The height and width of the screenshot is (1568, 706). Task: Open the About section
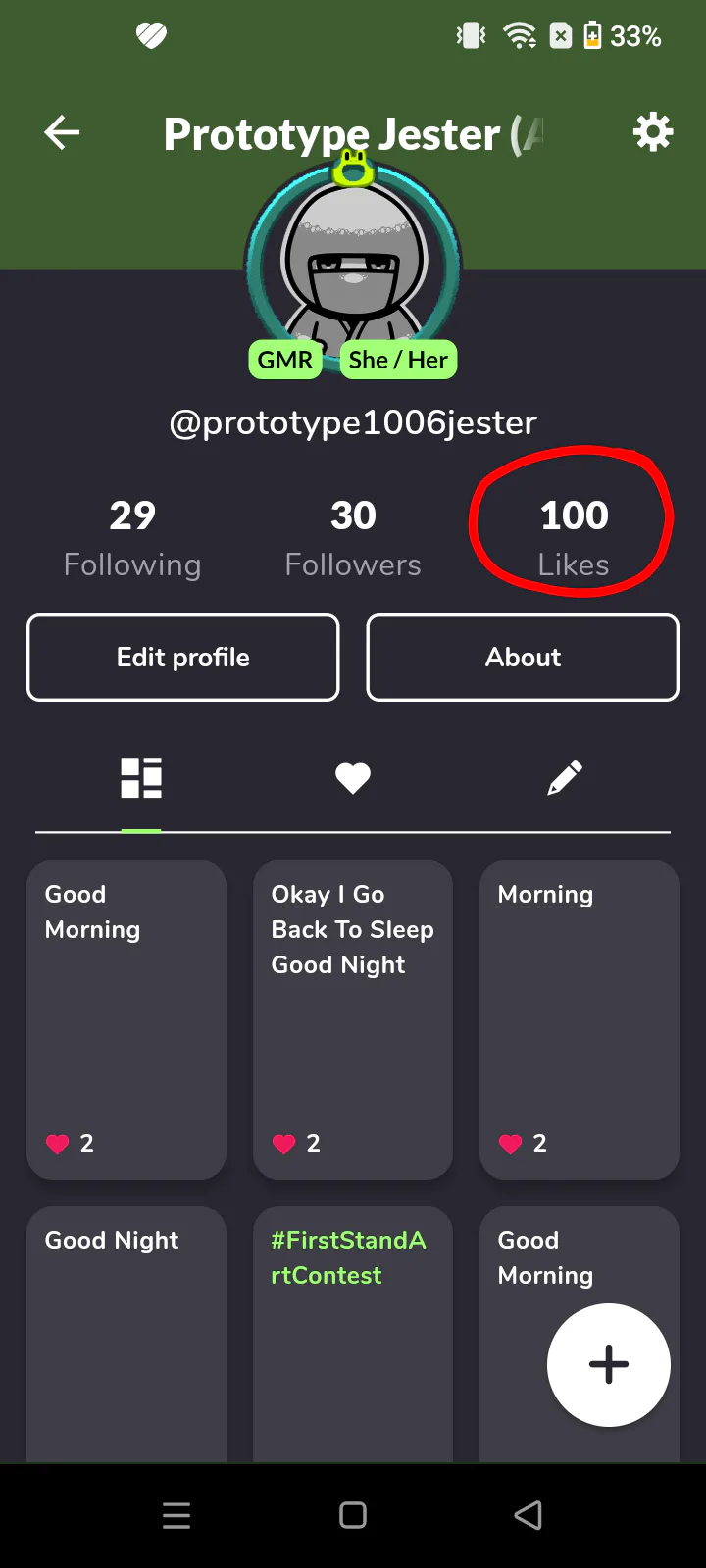523,658
